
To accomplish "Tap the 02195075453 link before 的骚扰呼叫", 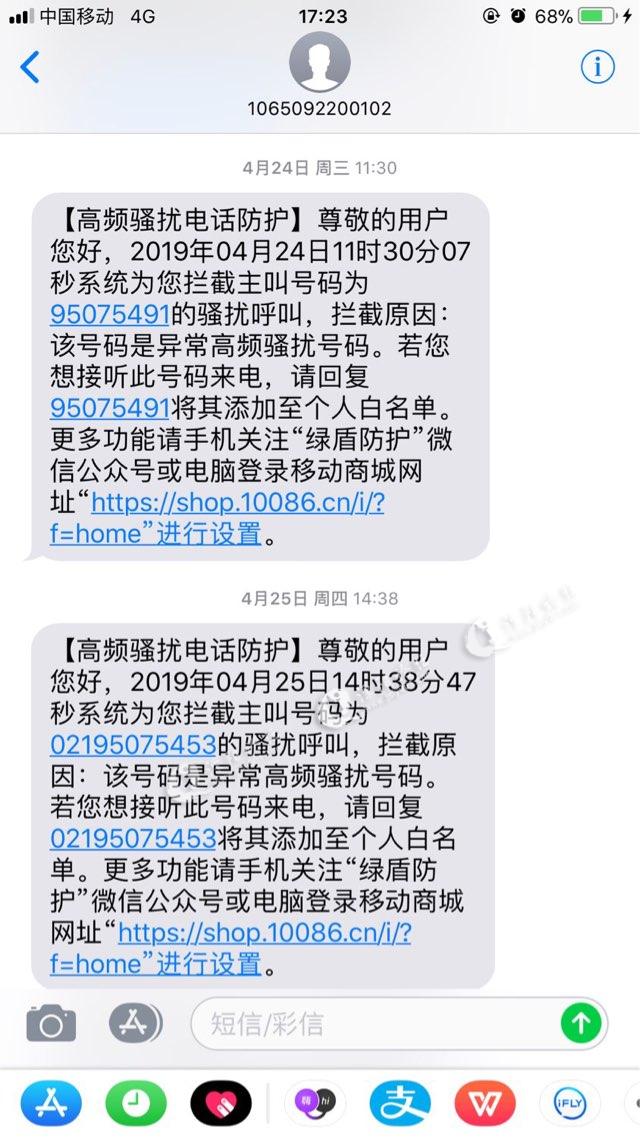I will [133, 744].
